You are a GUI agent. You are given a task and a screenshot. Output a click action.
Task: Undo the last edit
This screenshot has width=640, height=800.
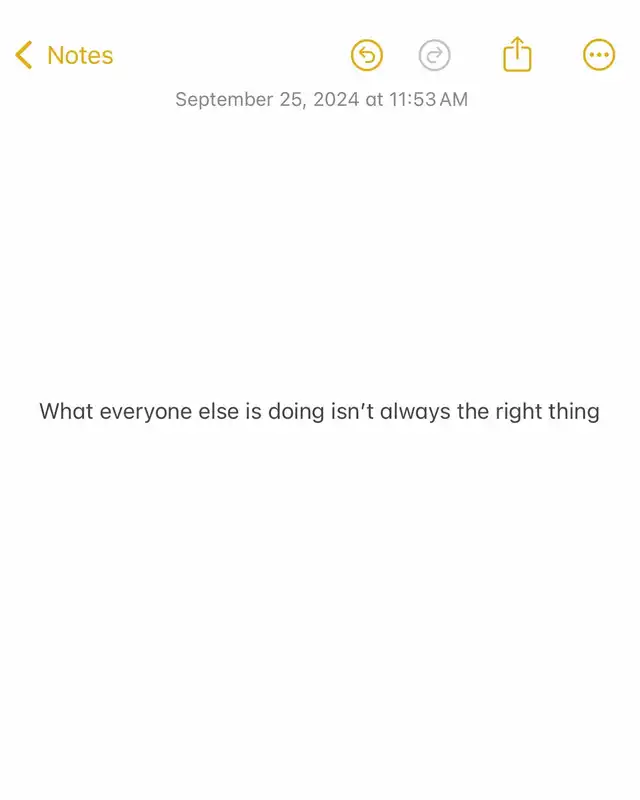(367, 56)
